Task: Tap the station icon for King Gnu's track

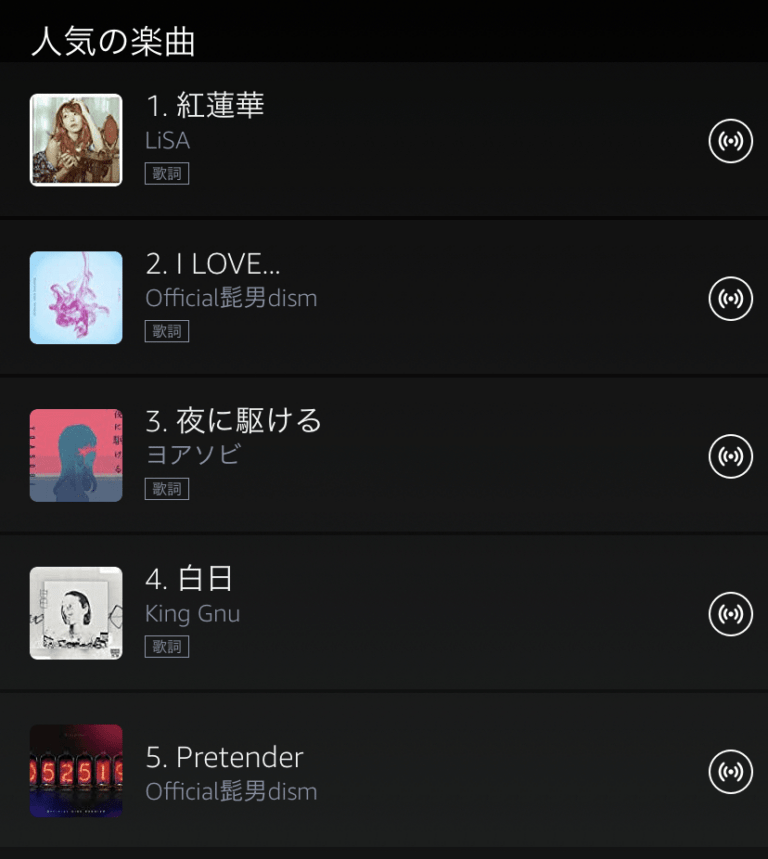Action: click(730, 614)
